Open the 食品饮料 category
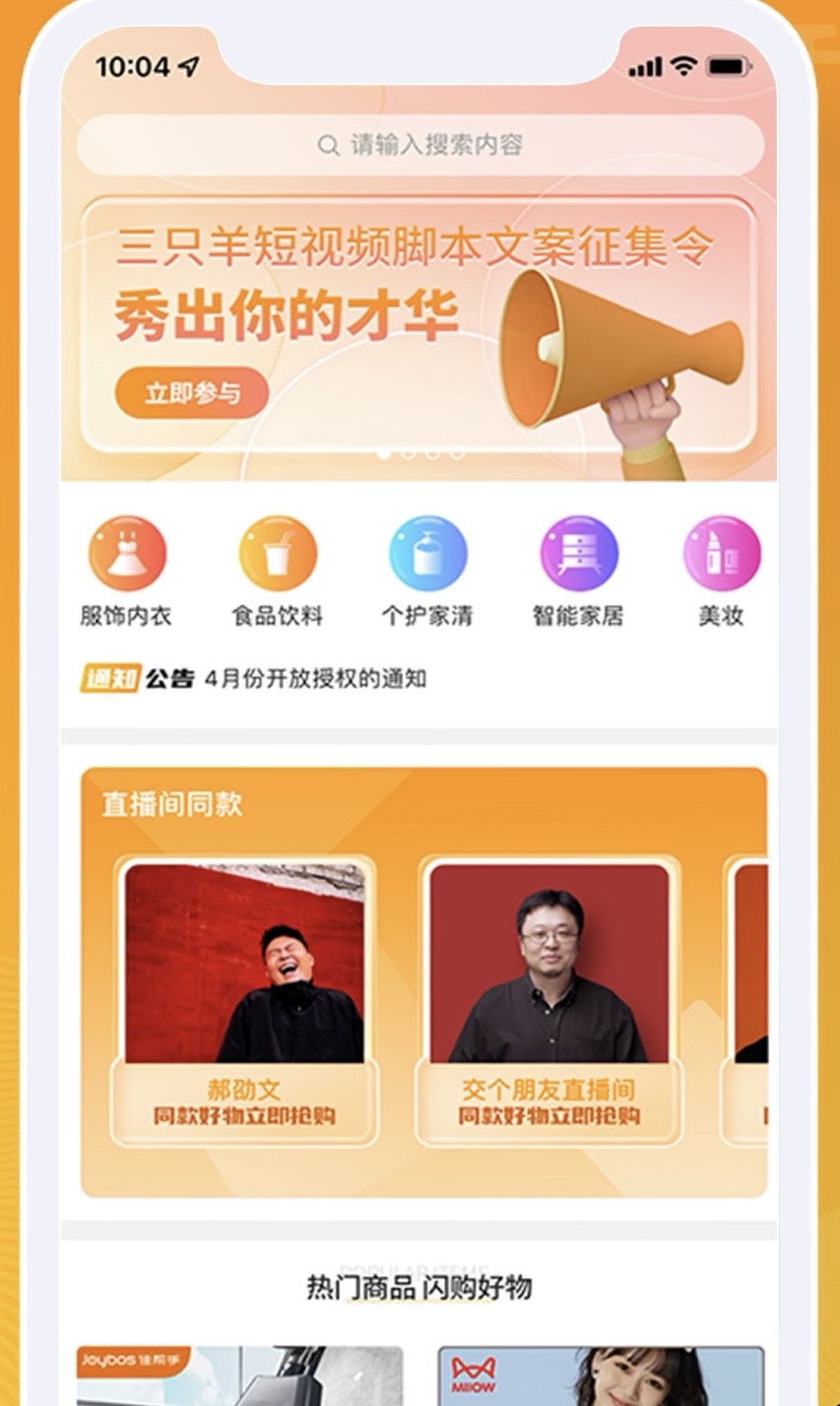 tap(277, 570)
